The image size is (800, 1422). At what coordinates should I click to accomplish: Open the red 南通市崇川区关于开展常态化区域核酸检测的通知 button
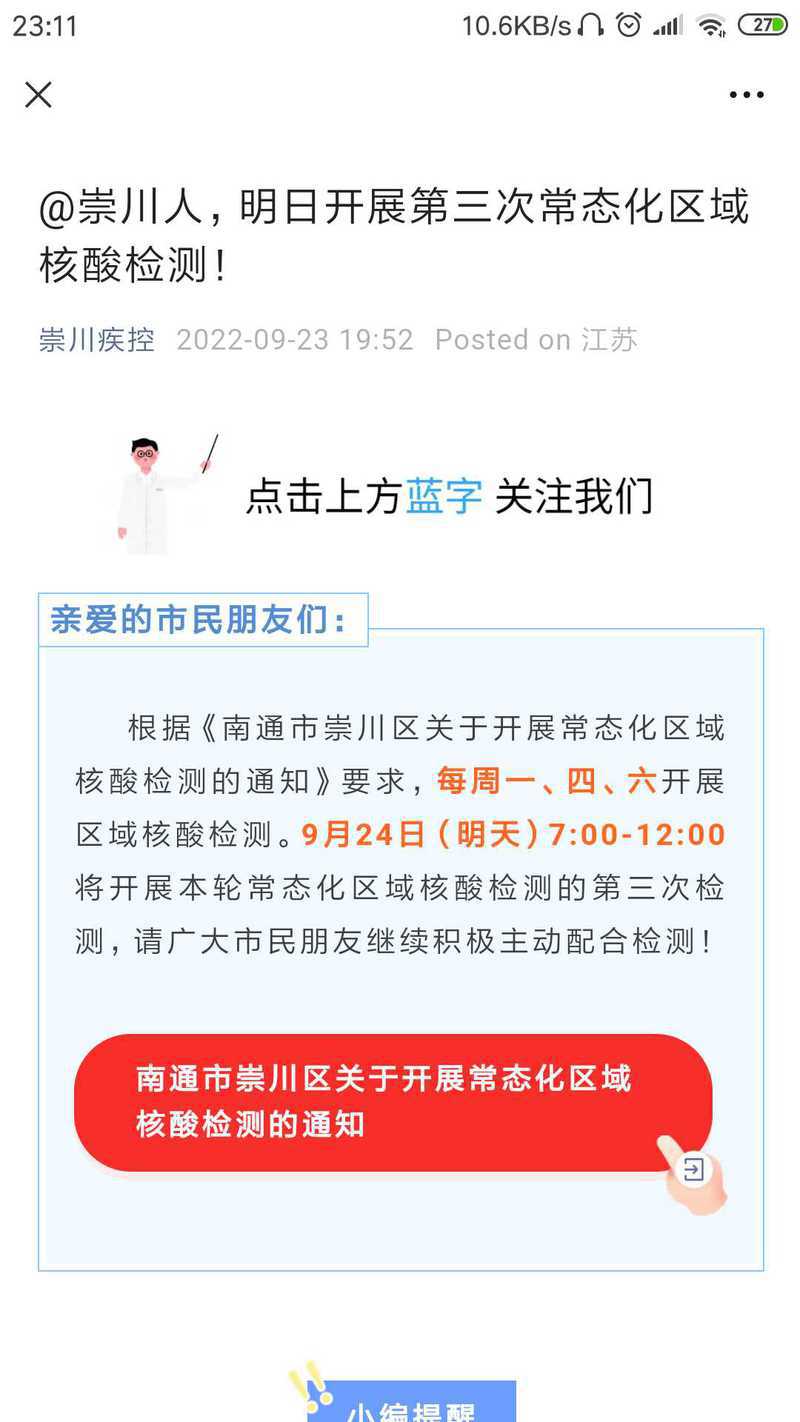(x=393, y=1102)
